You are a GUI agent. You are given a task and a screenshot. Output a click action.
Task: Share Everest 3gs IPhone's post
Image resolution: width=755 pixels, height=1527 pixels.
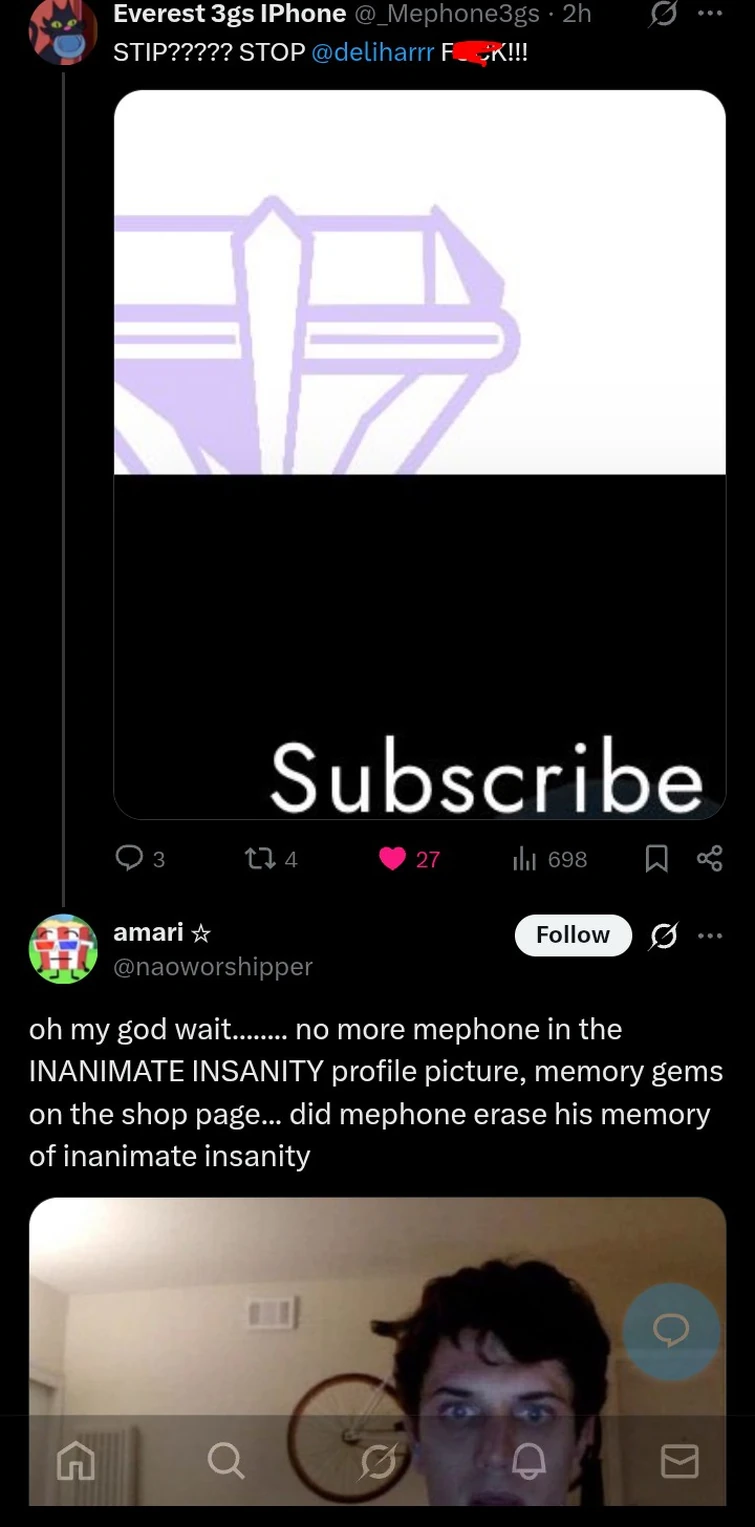tap(709, 858)
